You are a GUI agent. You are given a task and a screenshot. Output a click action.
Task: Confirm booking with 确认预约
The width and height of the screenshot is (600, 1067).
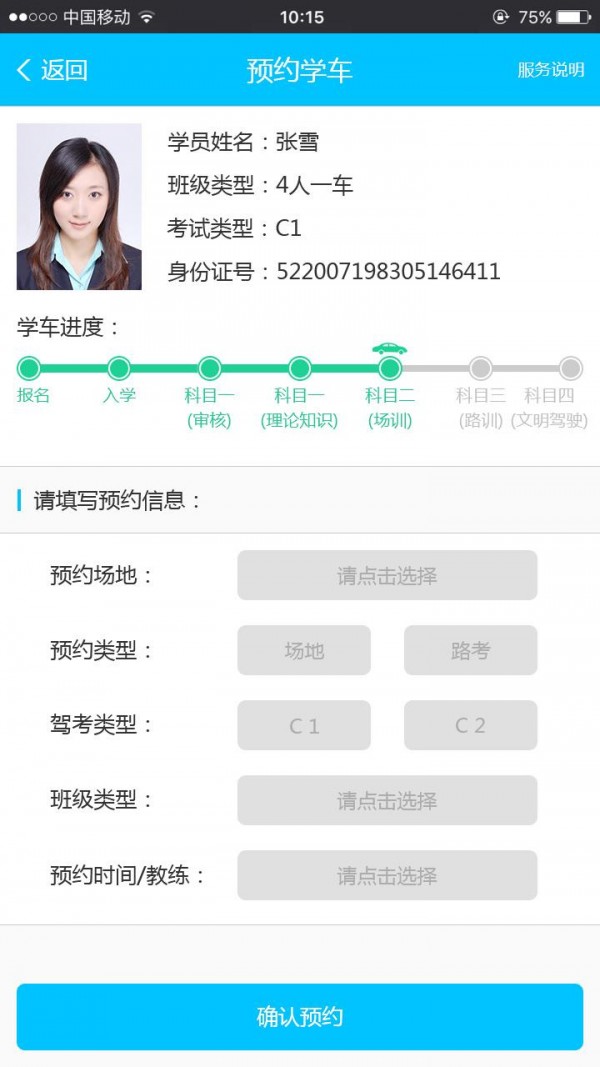click(300, 1017)
